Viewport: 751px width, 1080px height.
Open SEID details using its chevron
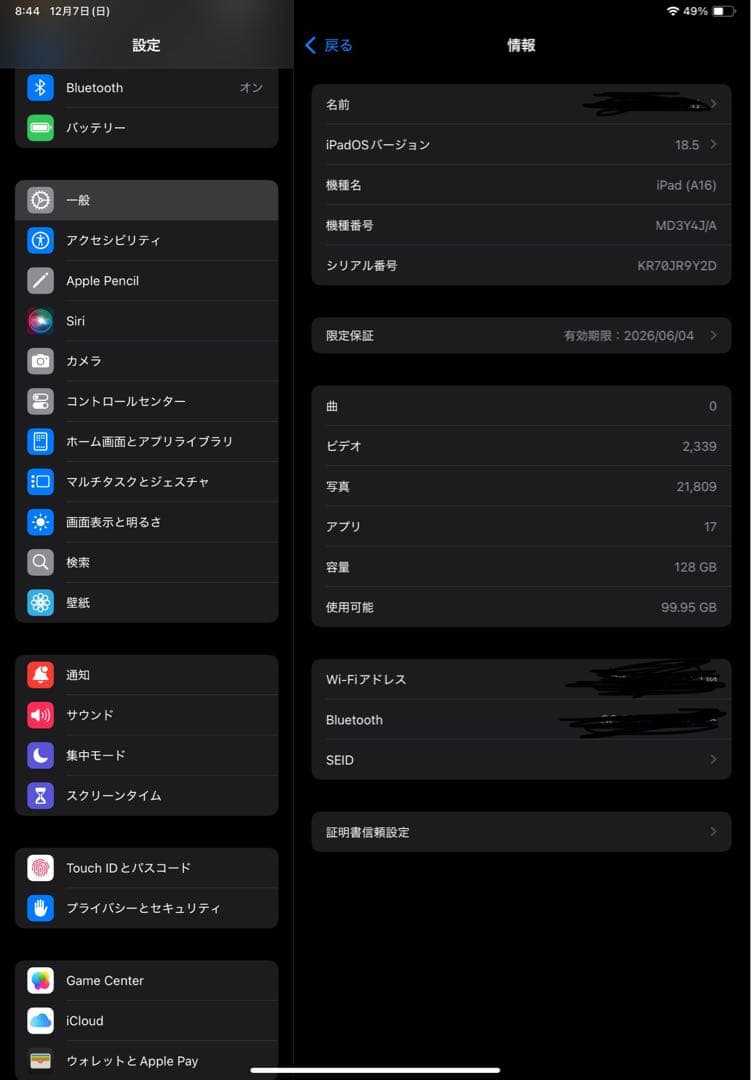tap(712, 760)
